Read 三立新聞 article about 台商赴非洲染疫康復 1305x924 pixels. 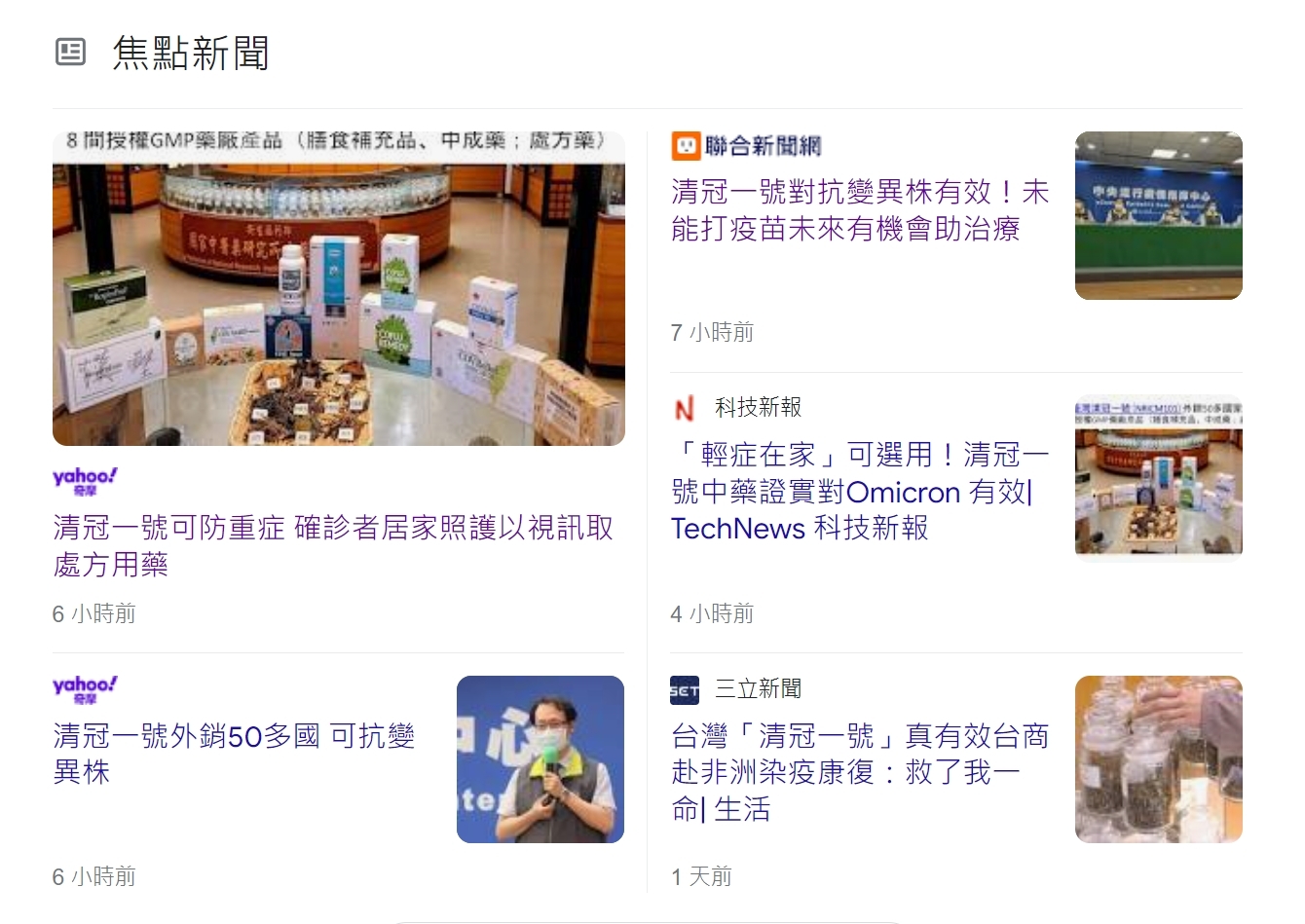859,771
